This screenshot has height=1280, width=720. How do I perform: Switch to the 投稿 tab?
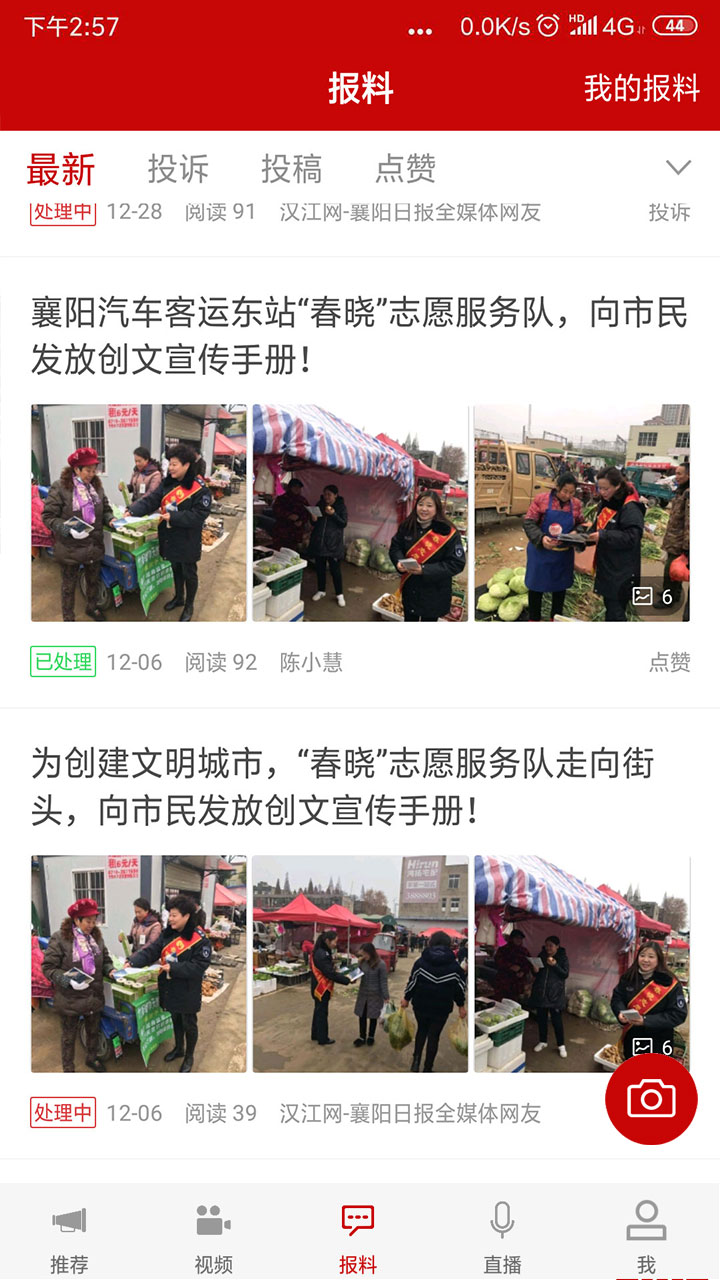point(291,168)
